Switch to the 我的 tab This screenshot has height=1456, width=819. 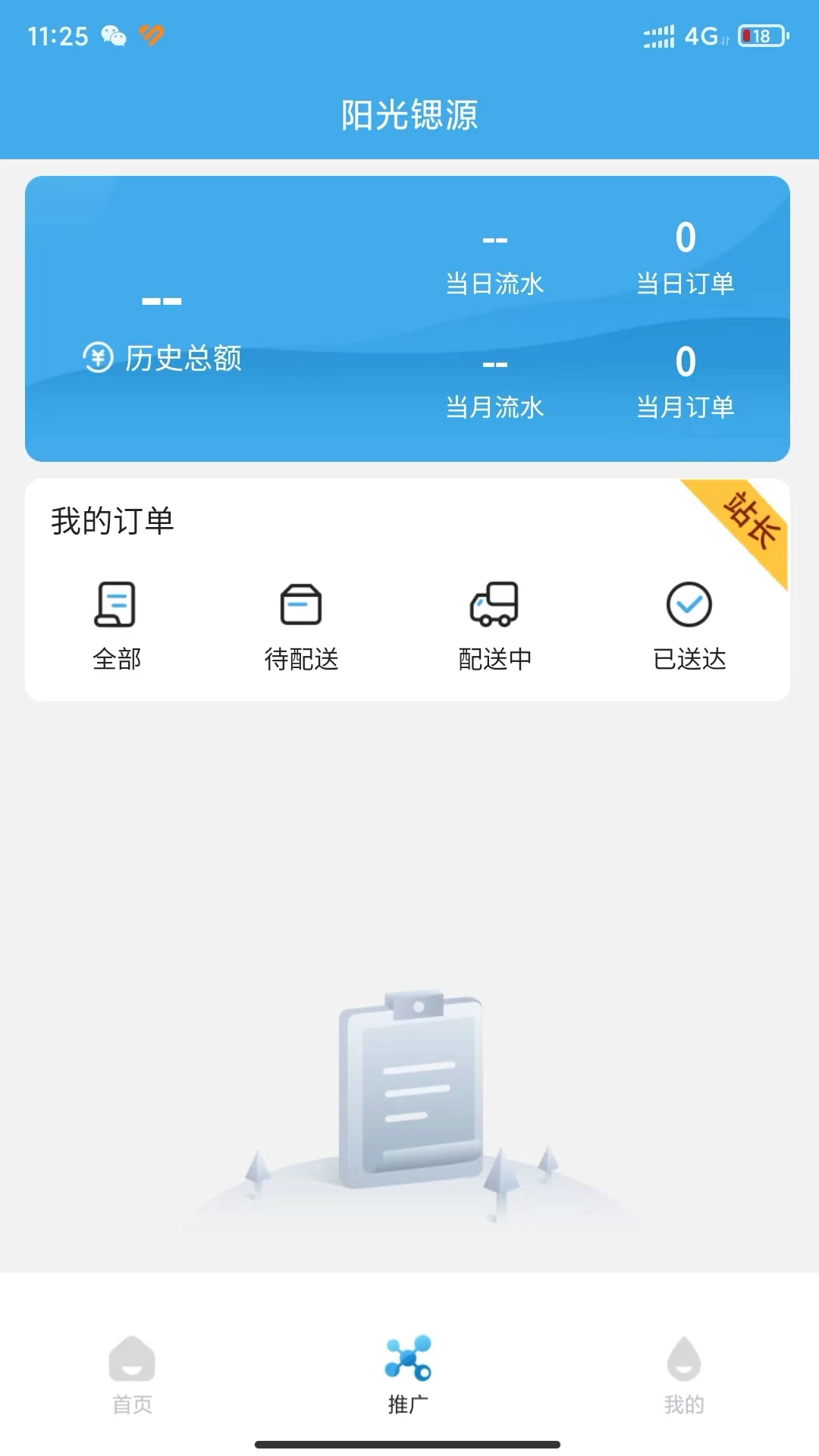(x=685, y=1376)
